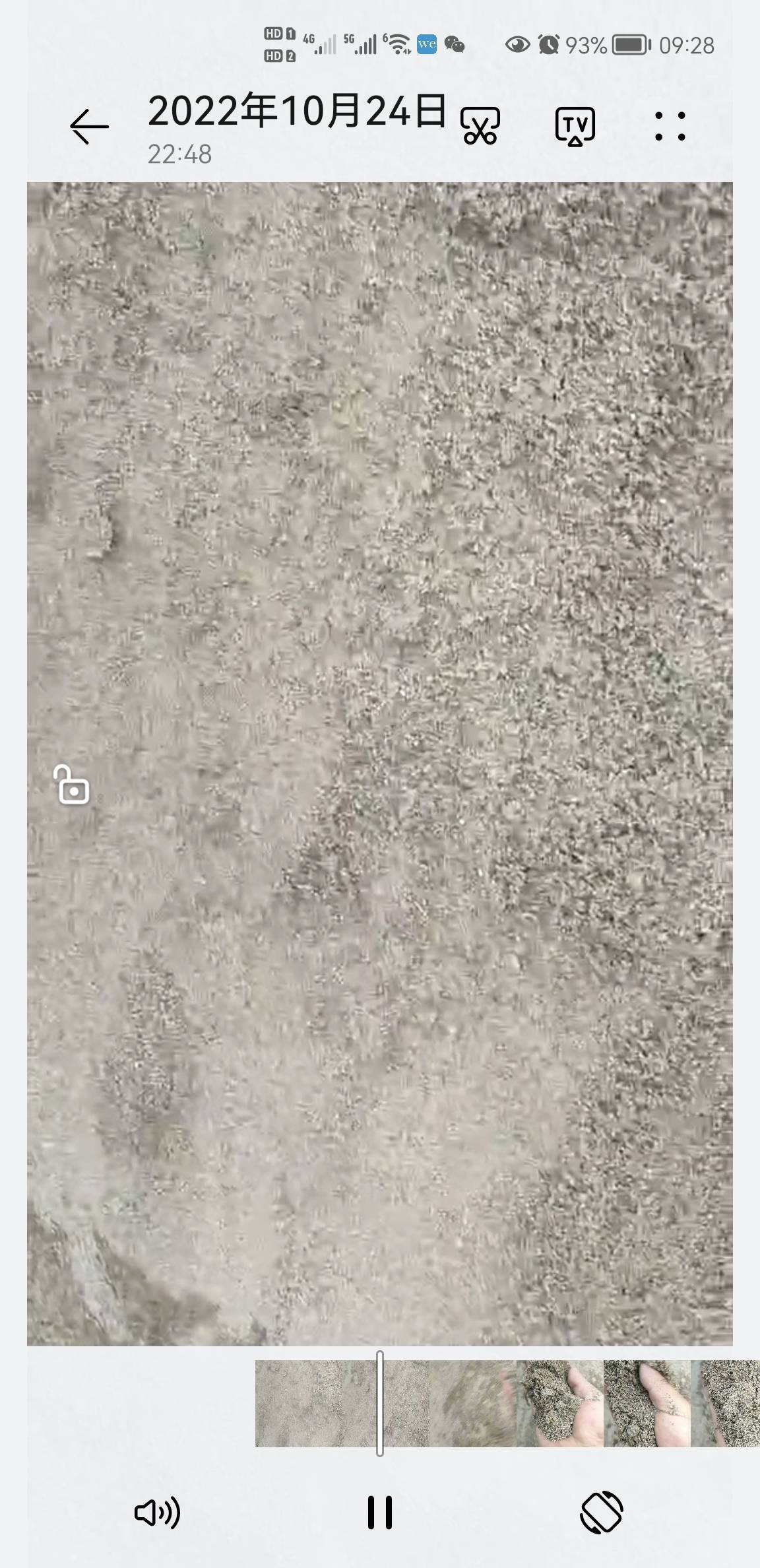Viewport: 760px width, 1568px height.
Task: Rotate the screen orientation
Action: [x=602, y=1512]
